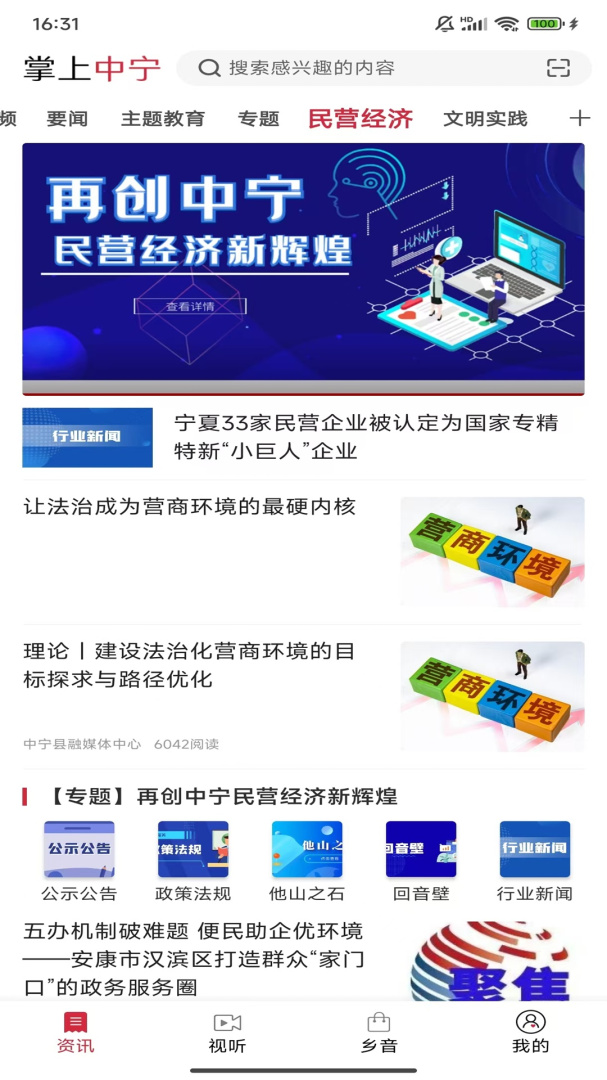Switch to the 文明实践 top tab
The height and width of the screenshot is (1080, 607).
click(x=485, y=119)
